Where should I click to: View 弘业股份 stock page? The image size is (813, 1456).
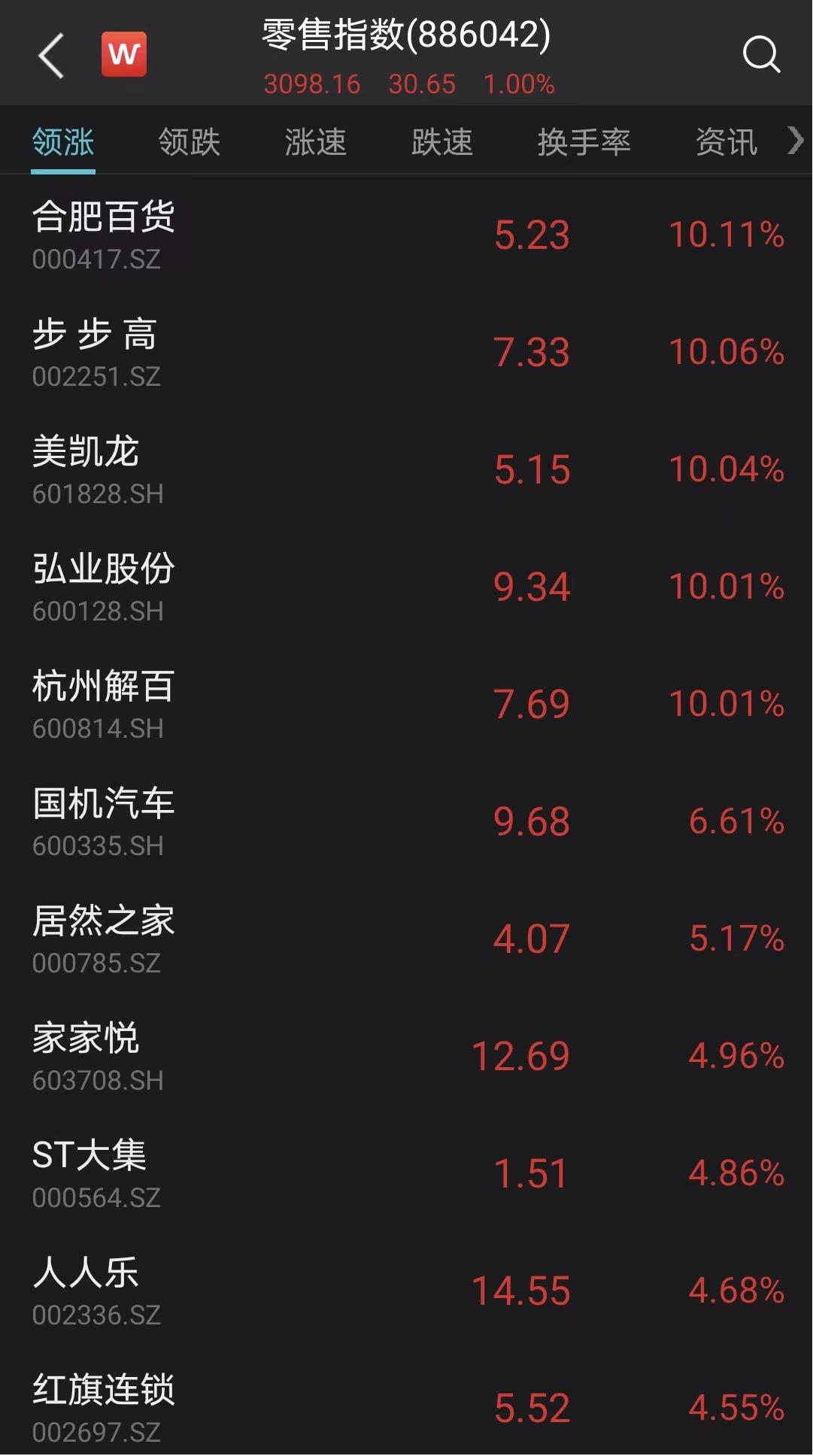click(406, 587)
